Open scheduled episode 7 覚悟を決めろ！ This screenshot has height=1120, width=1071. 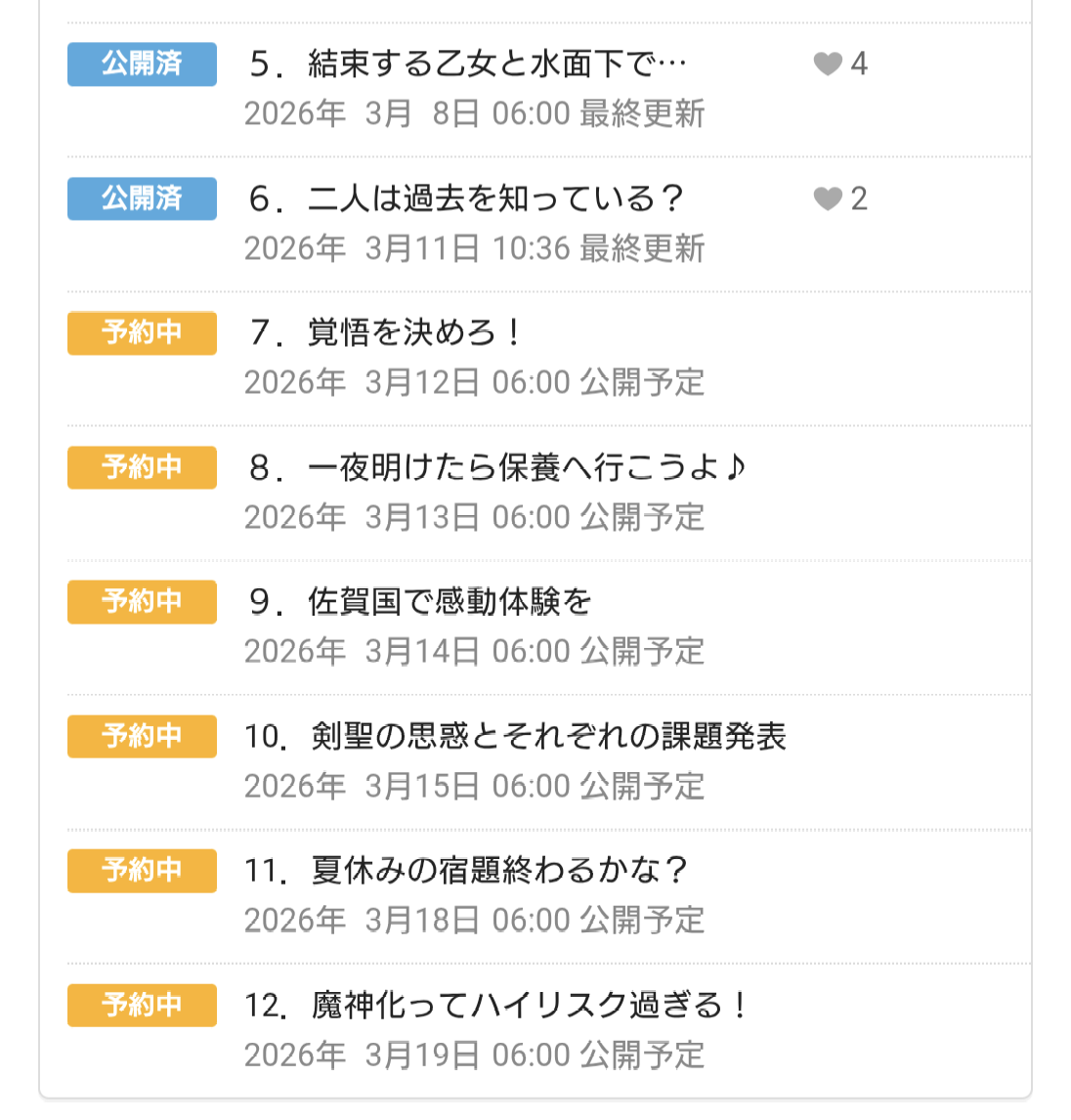[385, 333]
